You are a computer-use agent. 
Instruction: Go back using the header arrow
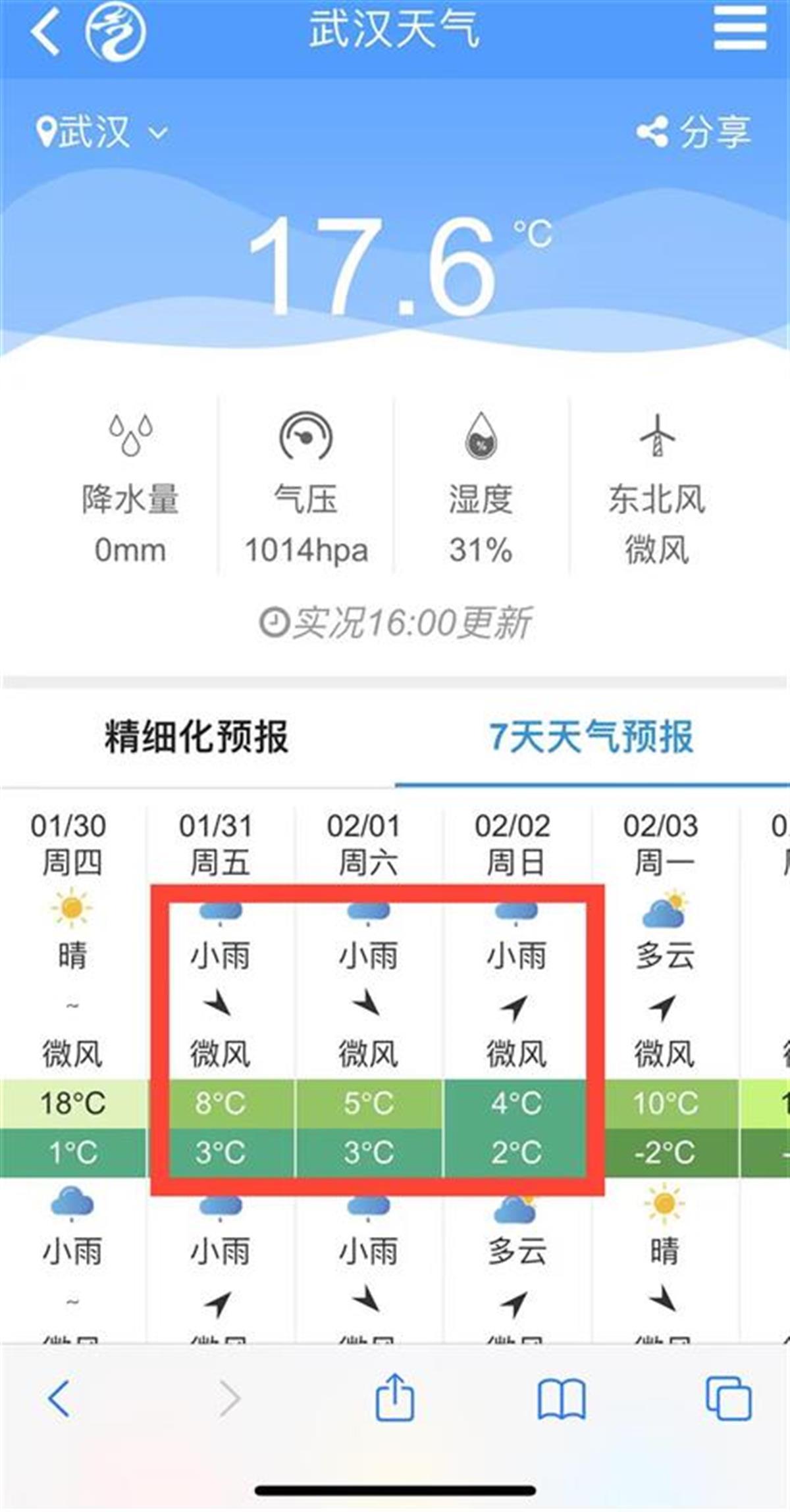coord(46,31)
